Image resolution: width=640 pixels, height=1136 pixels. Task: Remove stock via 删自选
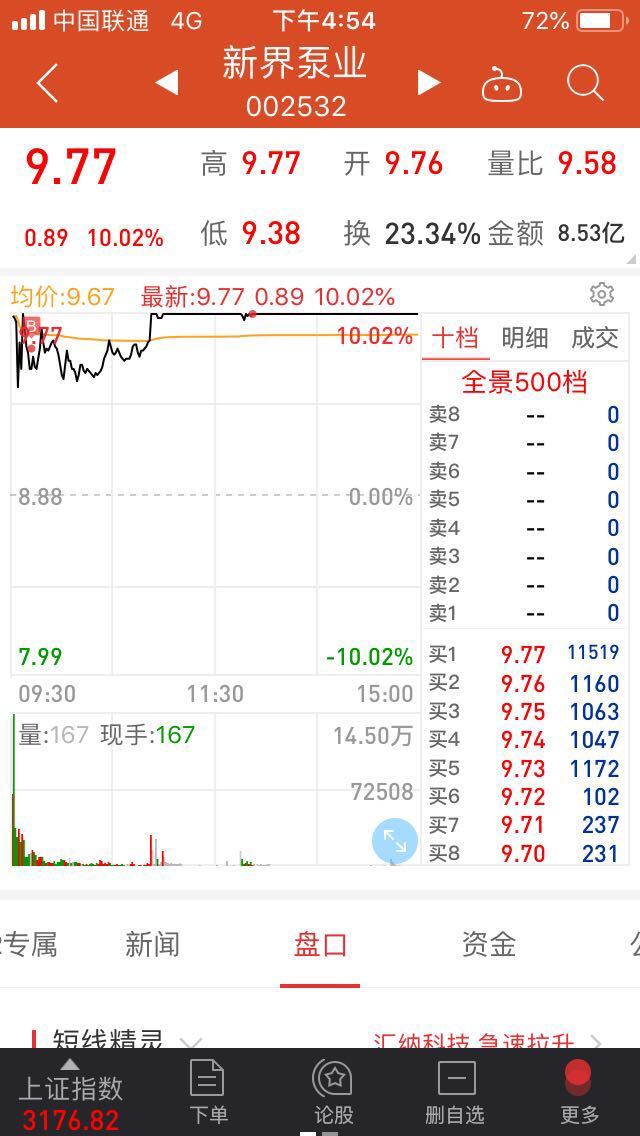456,1091
